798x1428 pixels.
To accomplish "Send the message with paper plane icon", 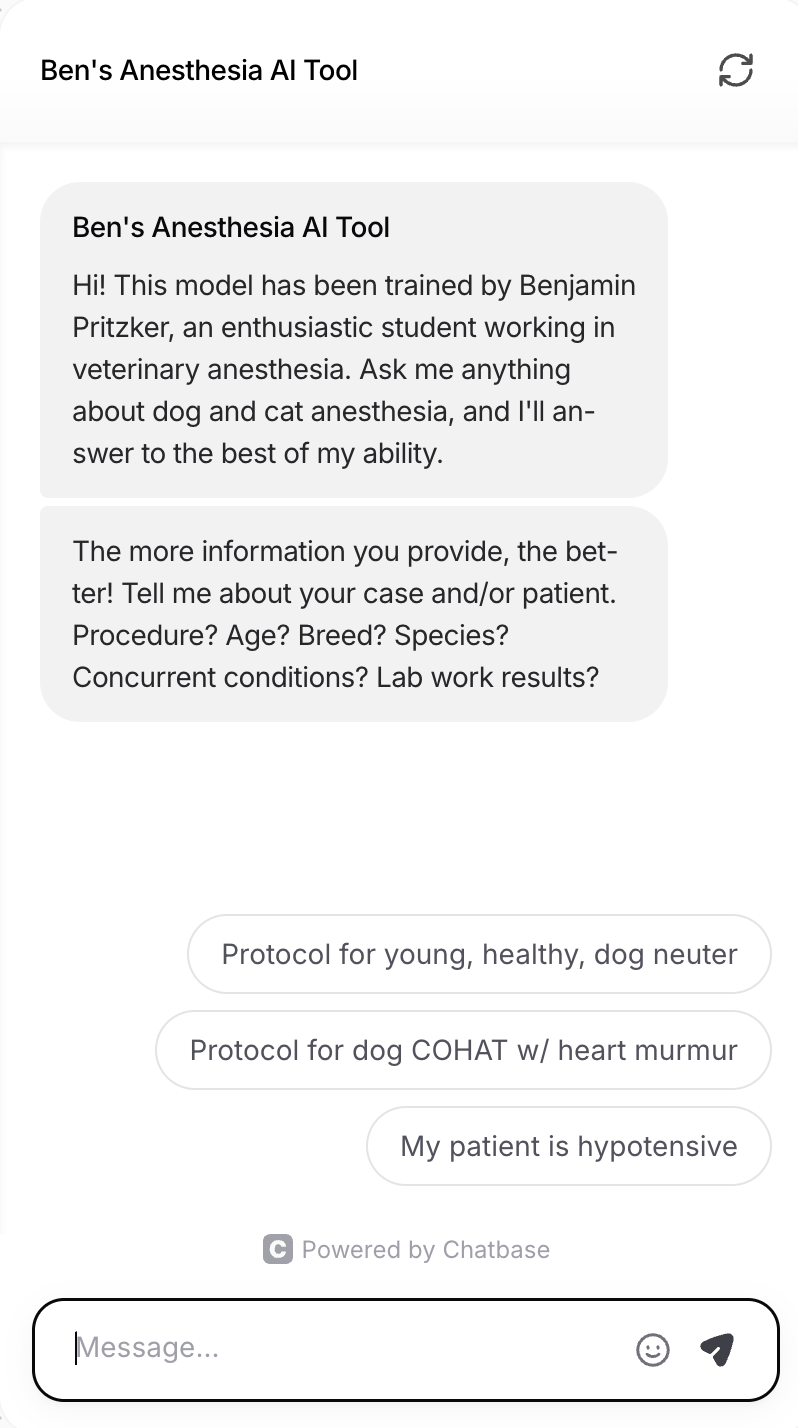I will (717, 1349).
